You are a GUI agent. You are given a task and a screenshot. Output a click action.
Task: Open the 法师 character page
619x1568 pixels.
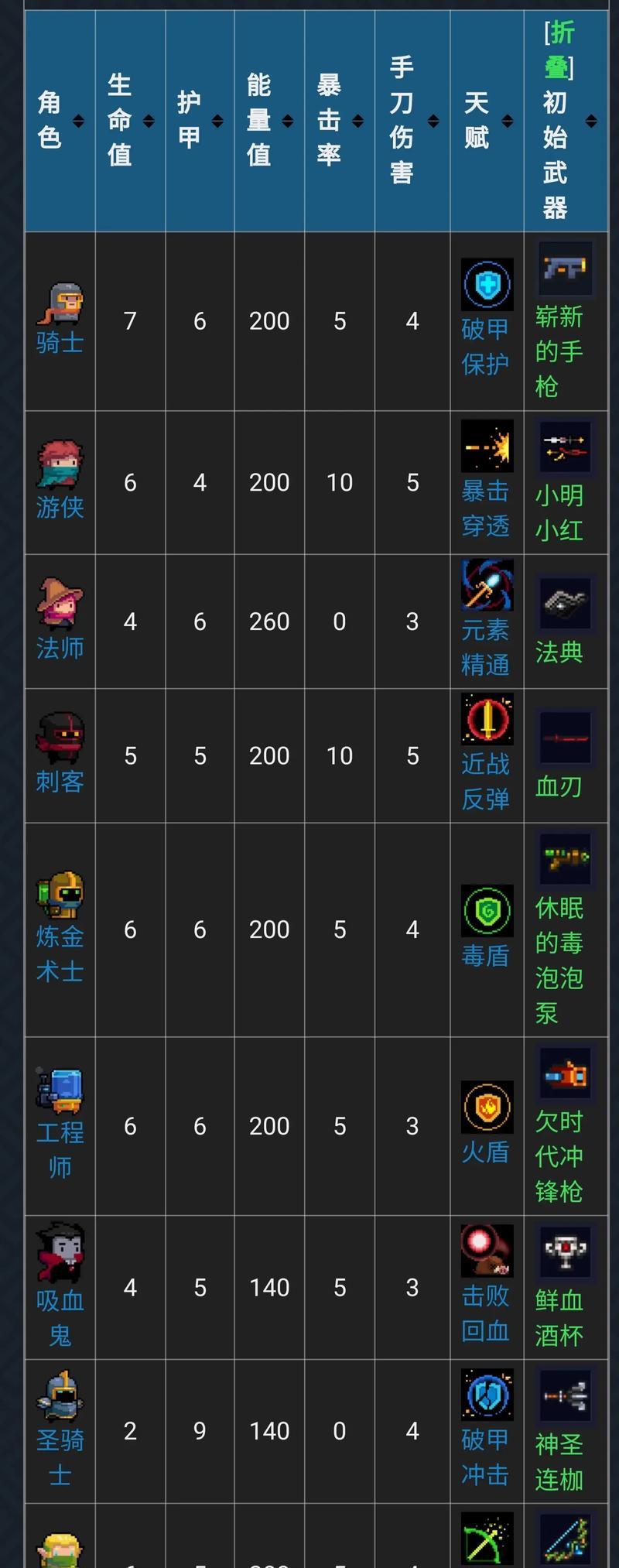tap(60, 647)
